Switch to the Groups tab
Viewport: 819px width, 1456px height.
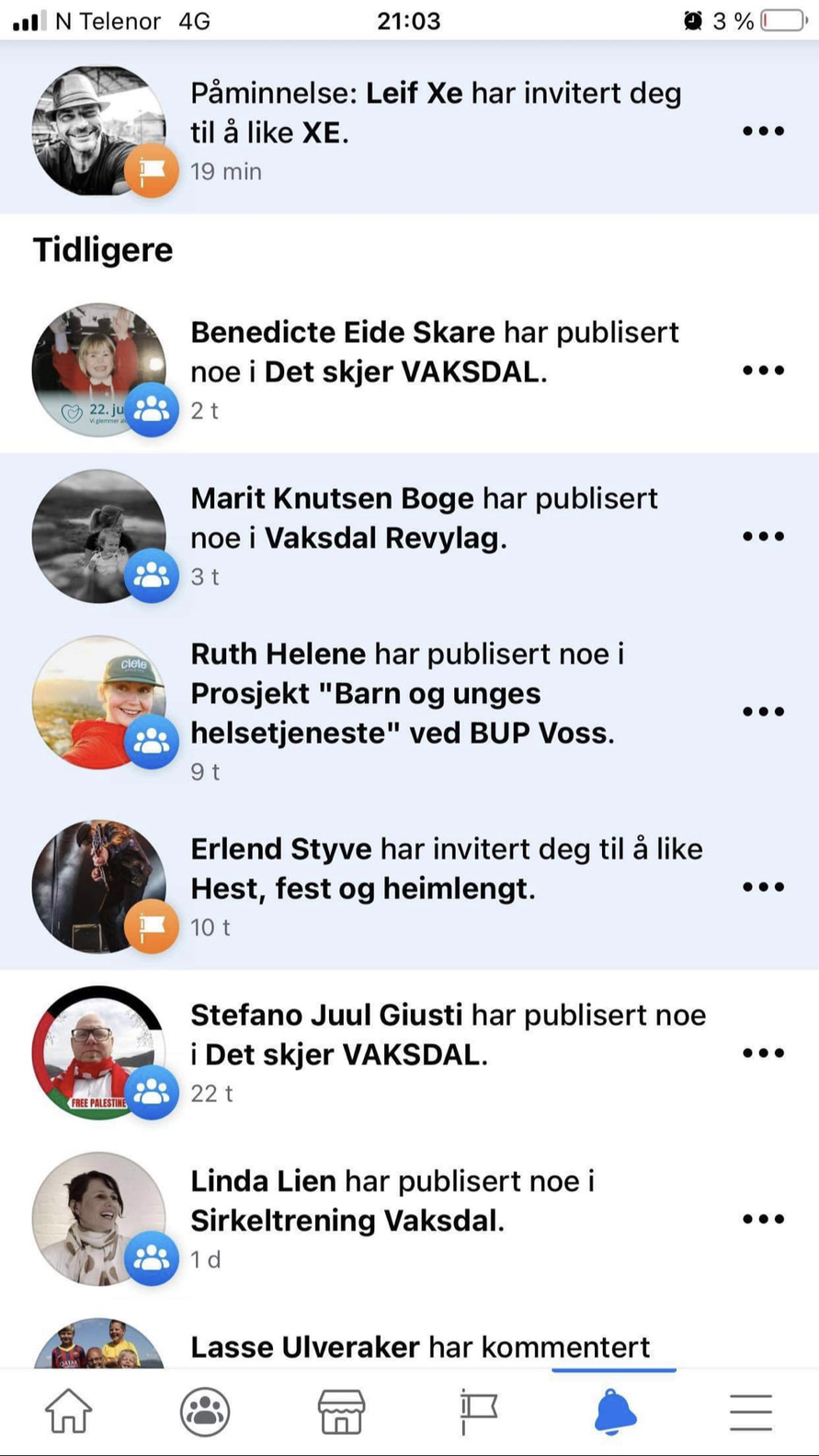(205, 1411)
